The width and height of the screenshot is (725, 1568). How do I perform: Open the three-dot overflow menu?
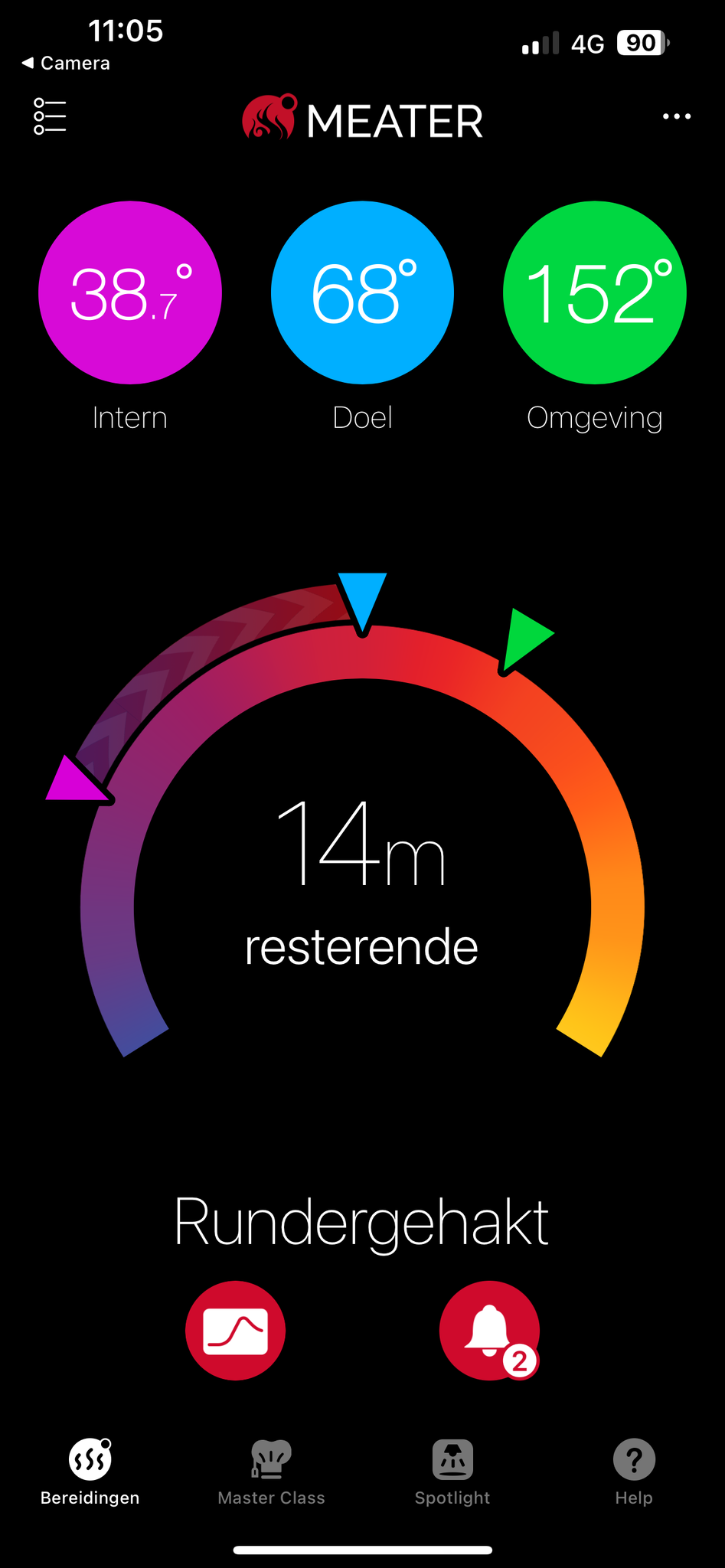pos(676,116)
